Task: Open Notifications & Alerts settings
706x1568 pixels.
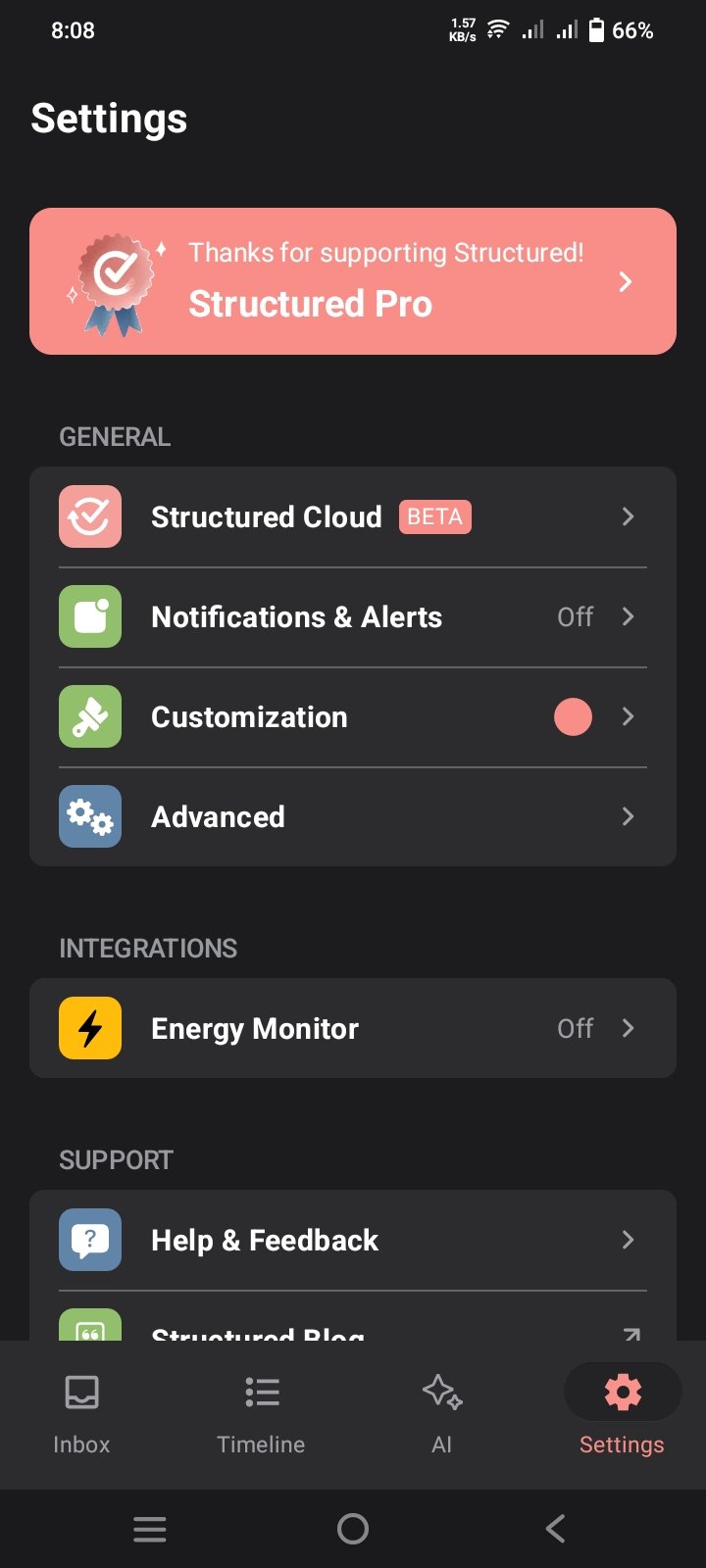Action: coord(353,617)
